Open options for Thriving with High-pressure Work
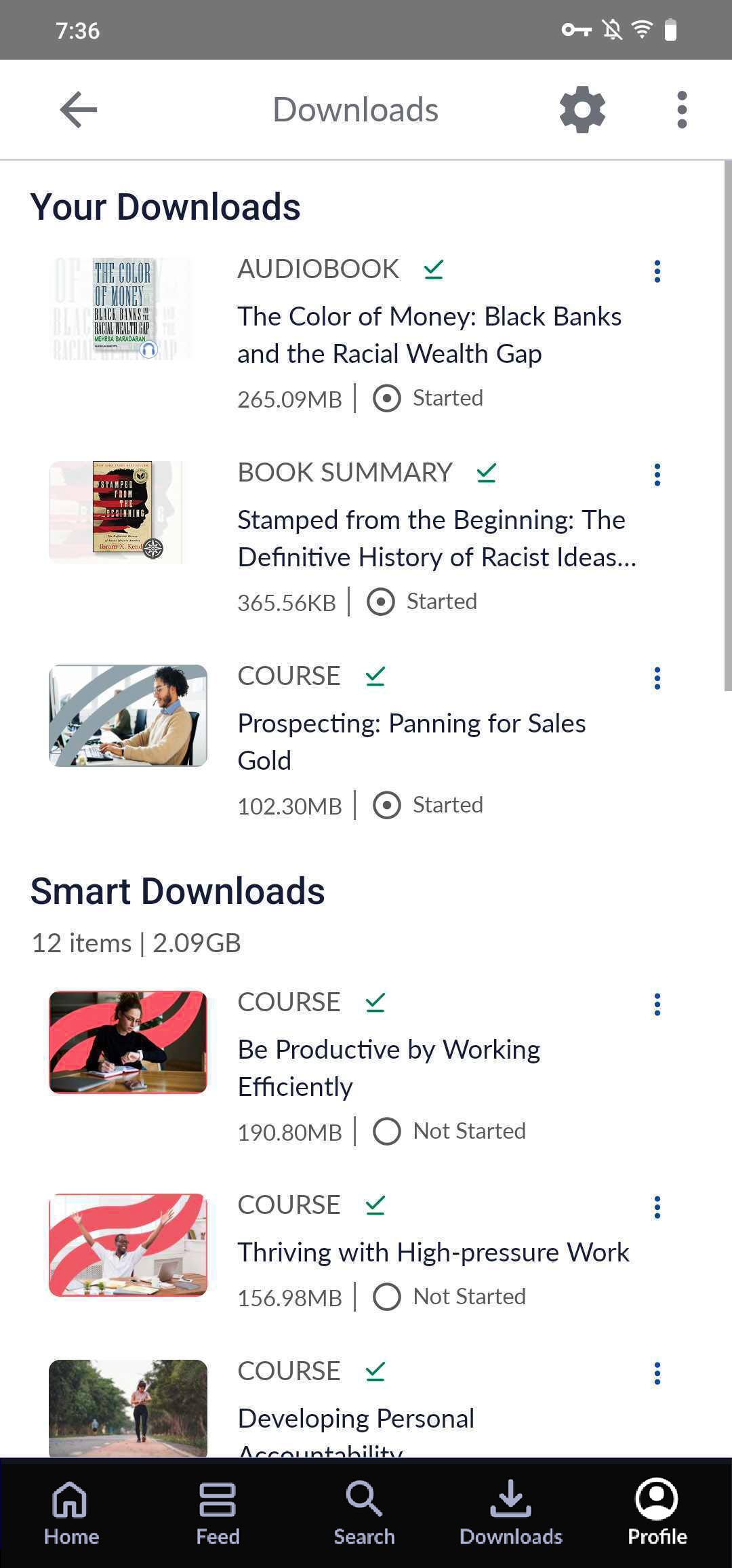The width and height of the screenshot is (732, 1568). 657,1207
